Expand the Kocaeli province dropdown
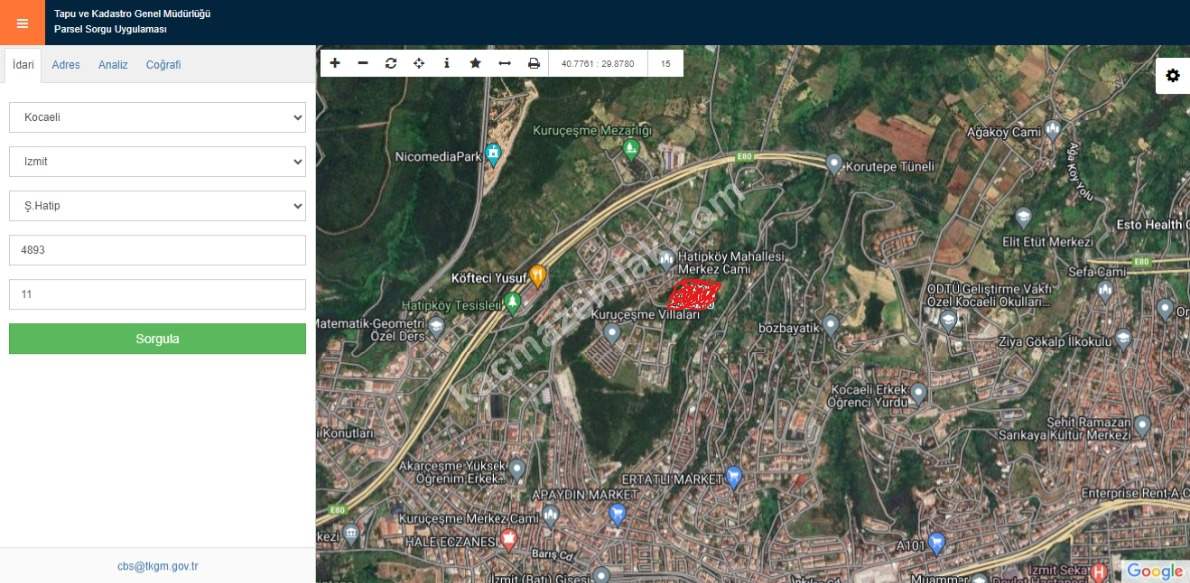The height and width of the screenshot is (583, 1190). tap(157, 117)
